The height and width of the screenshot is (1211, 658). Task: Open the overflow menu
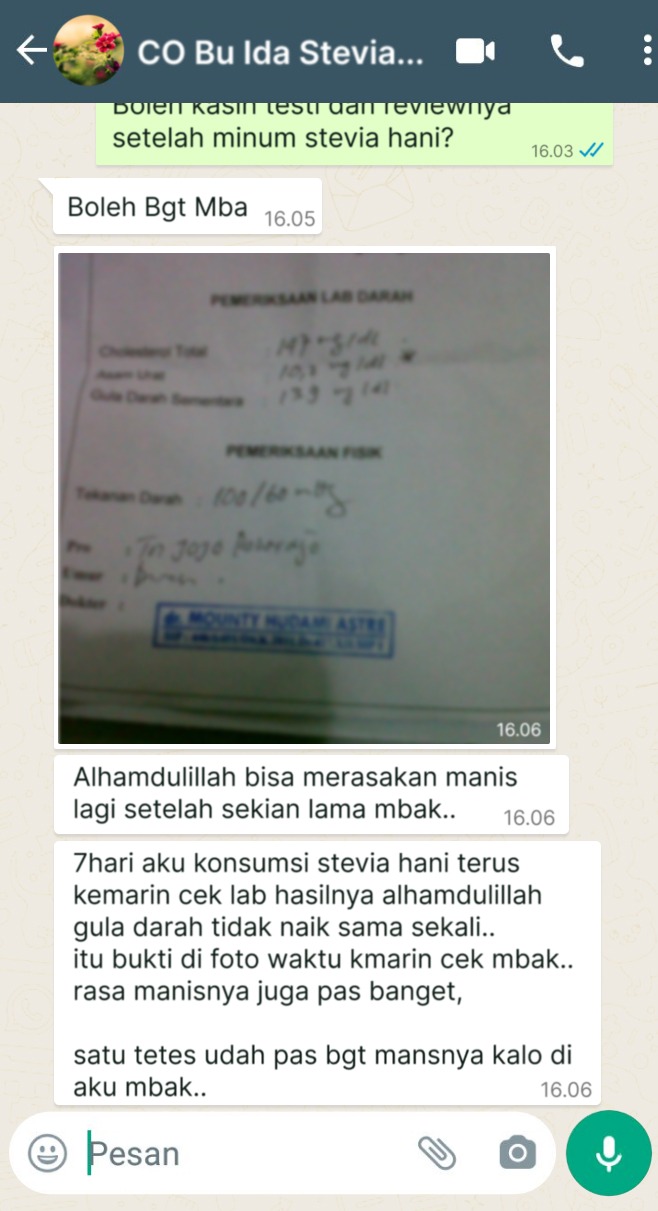[x=647, y=51]
